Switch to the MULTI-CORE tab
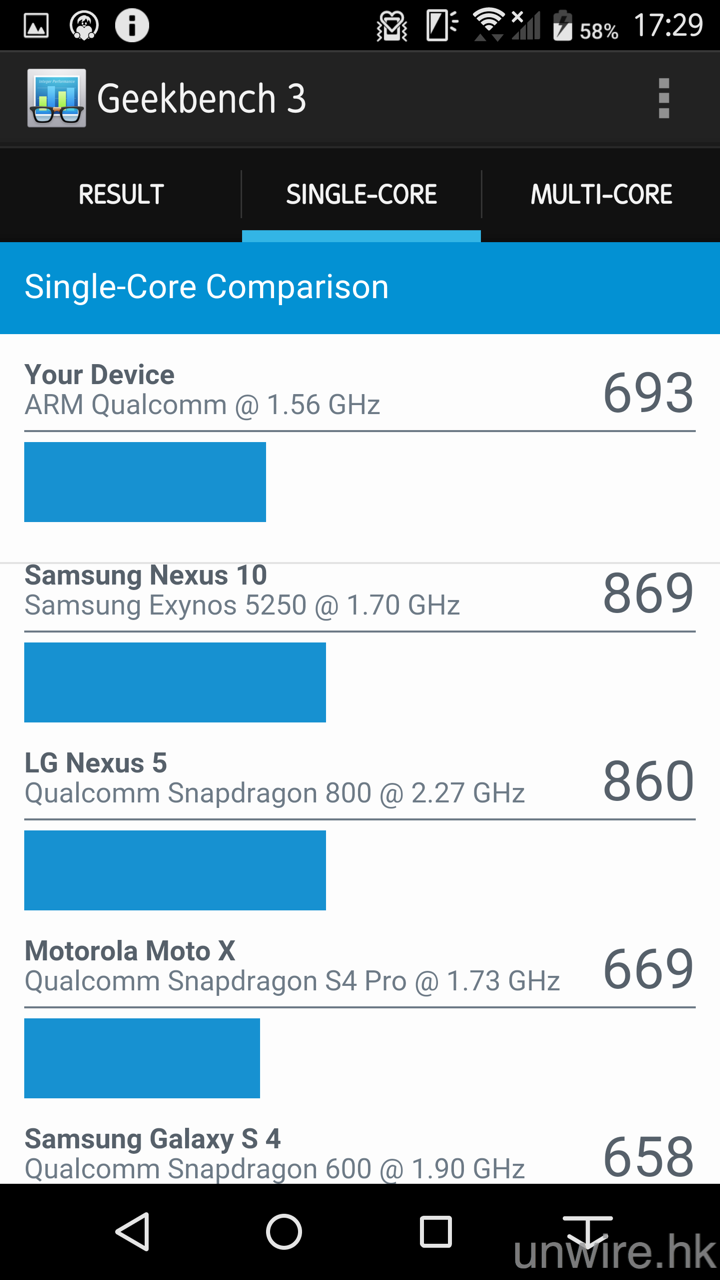Screen dimensions: 720x1280 601,195
